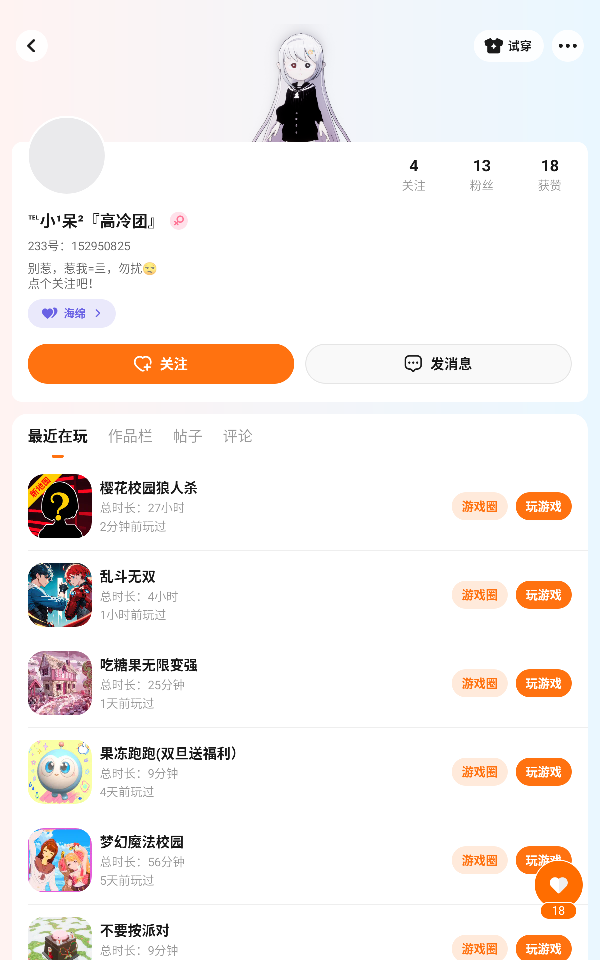This screenshot has height=960, width=600.
Task: Open the 海绵 badge chip
Action: pyautogui.click(x=72, y=313)
